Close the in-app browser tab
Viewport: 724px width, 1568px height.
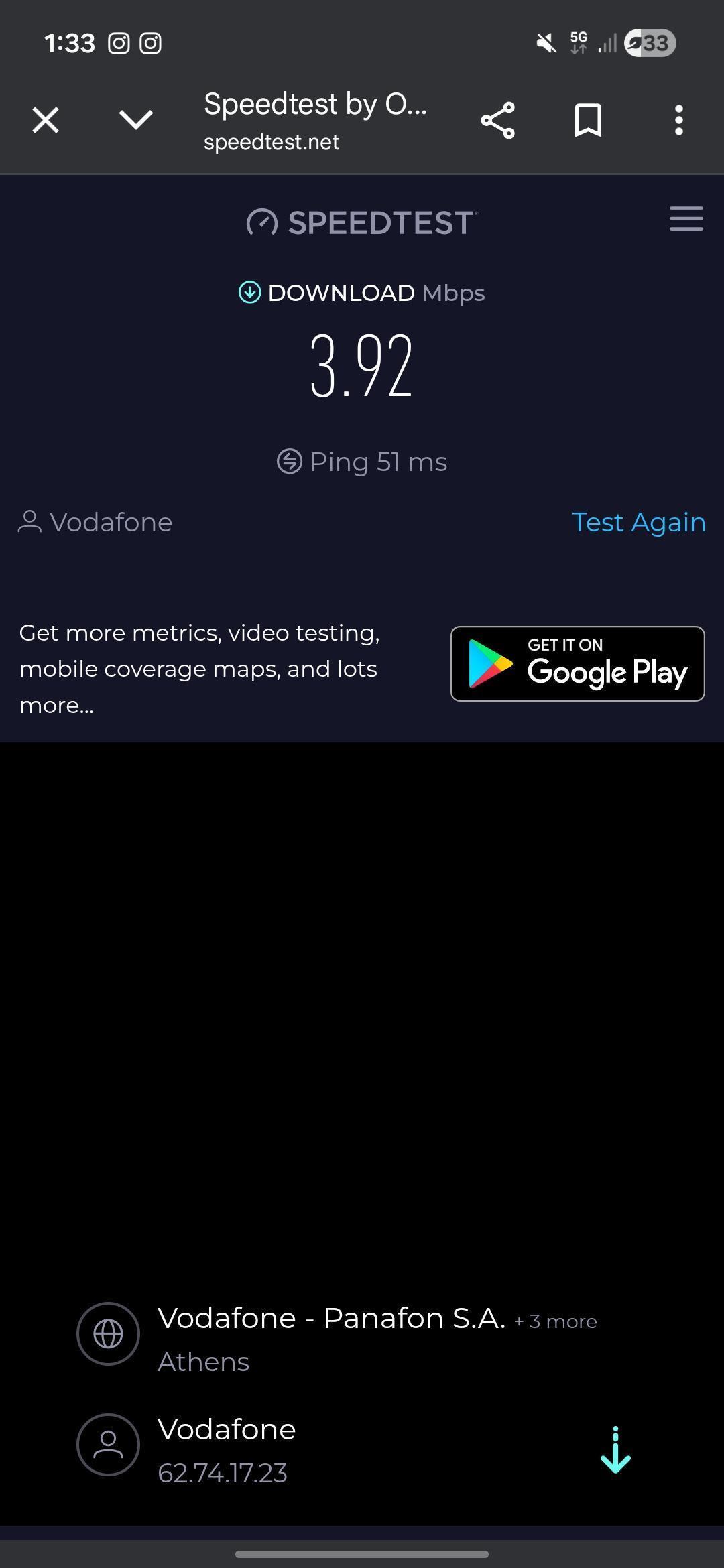tap(46, 121)
